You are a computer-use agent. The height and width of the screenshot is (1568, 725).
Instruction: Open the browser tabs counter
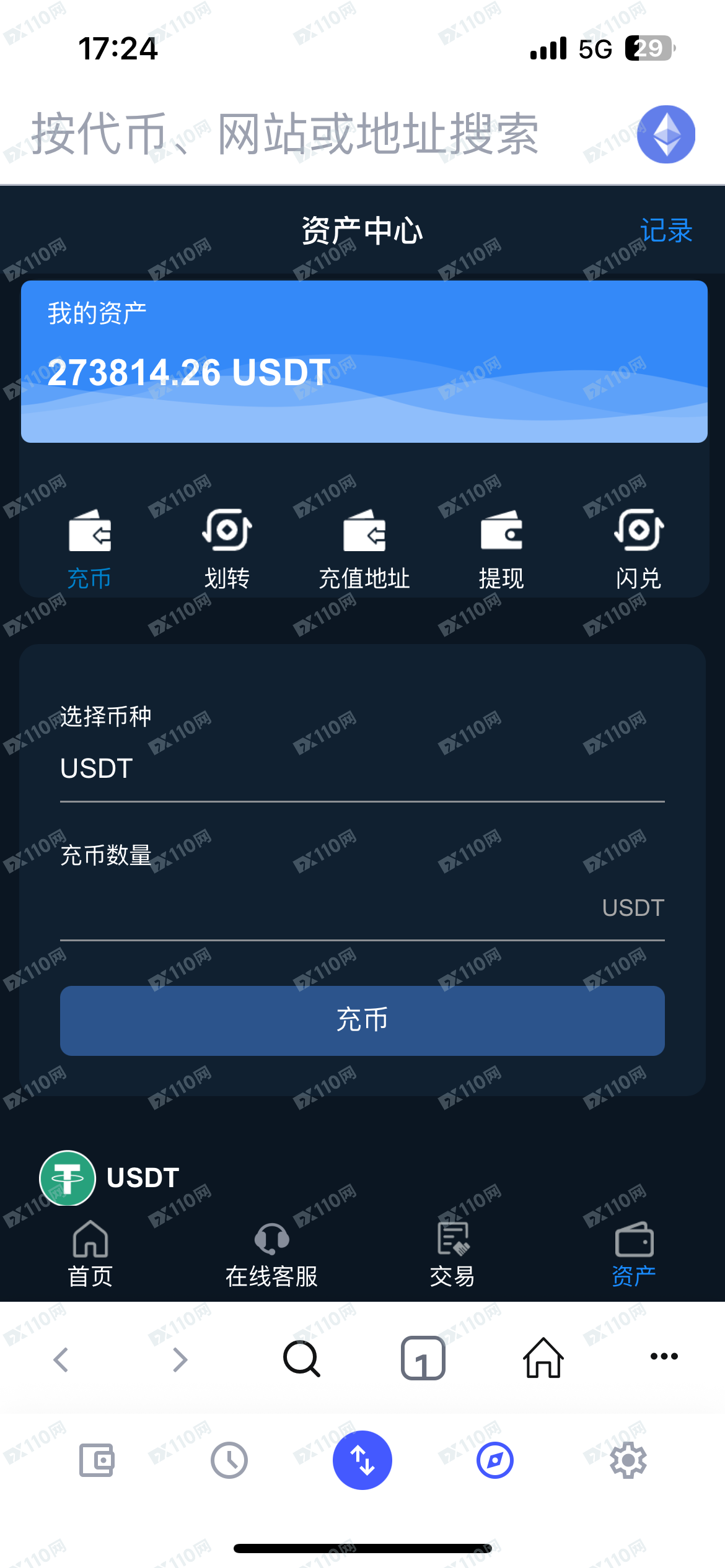tap(423, 1359)
